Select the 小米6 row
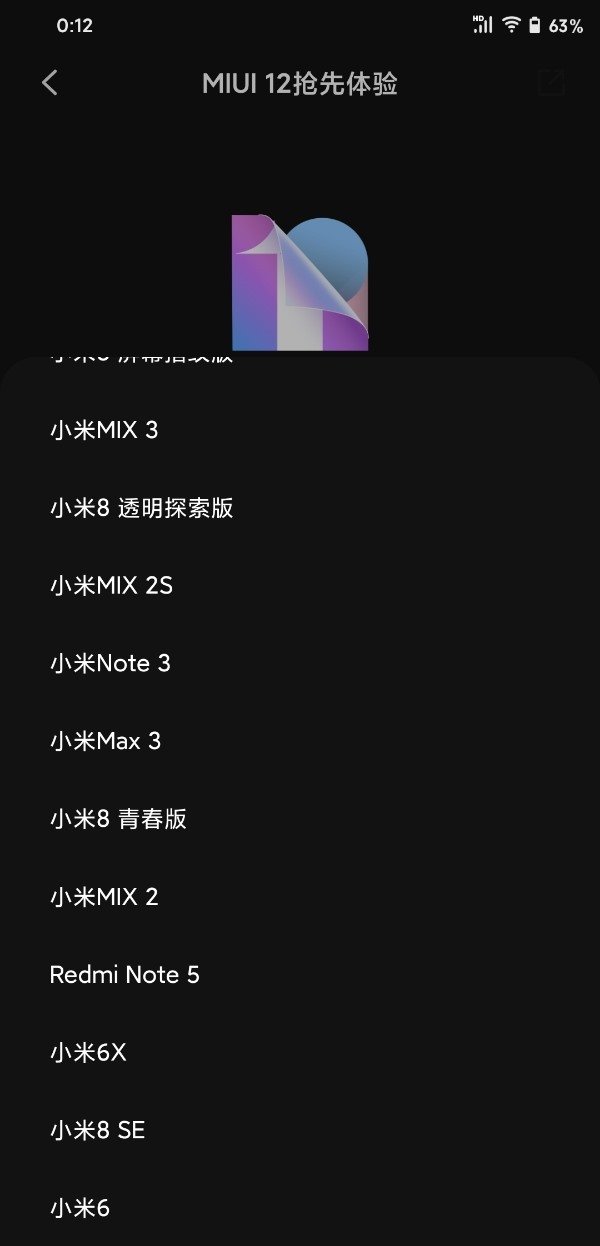Viewport: 600px width, 1246px height. coord(79,1209)
